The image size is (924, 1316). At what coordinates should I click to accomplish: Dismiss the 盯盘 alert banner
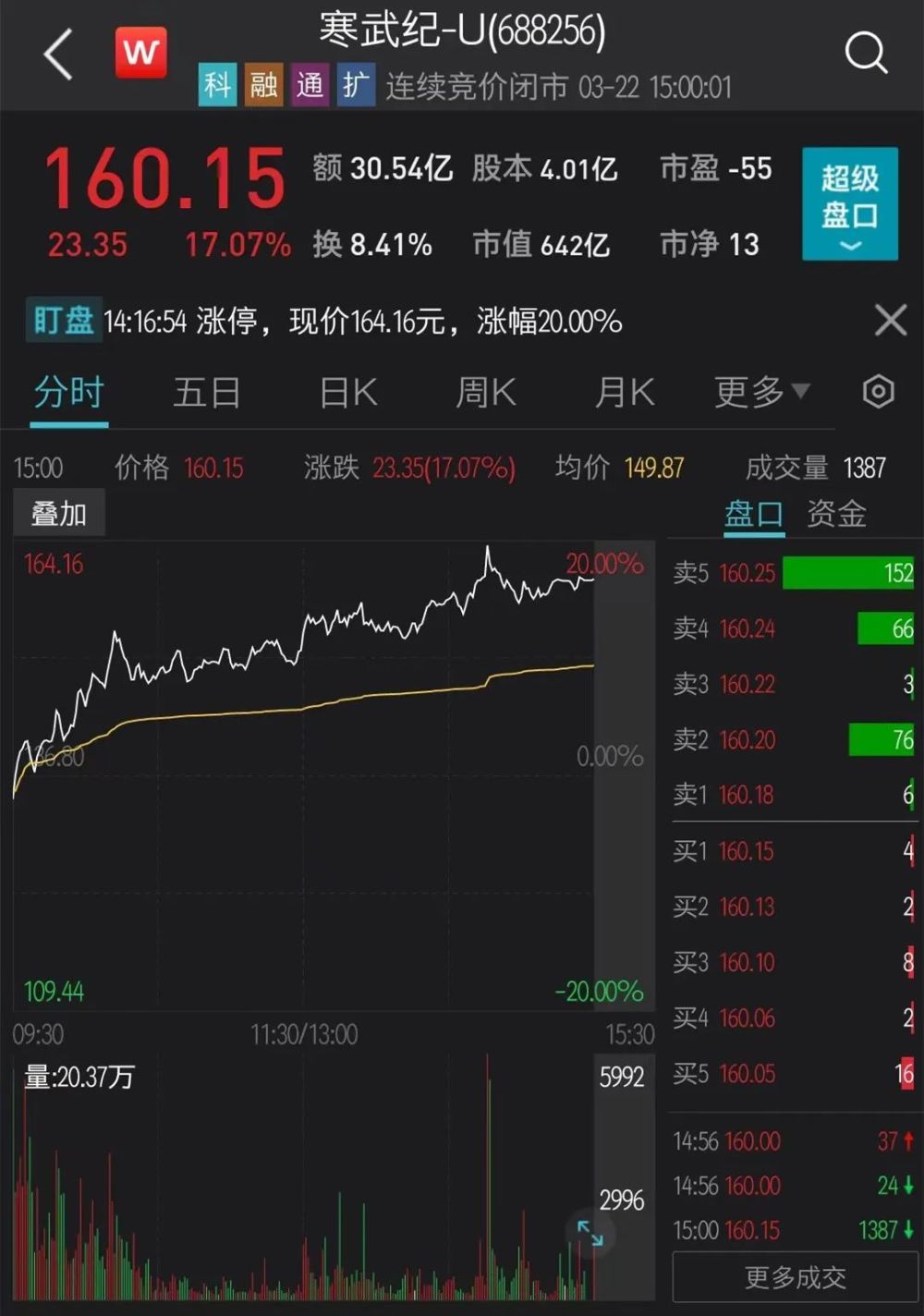coord(890,321)
